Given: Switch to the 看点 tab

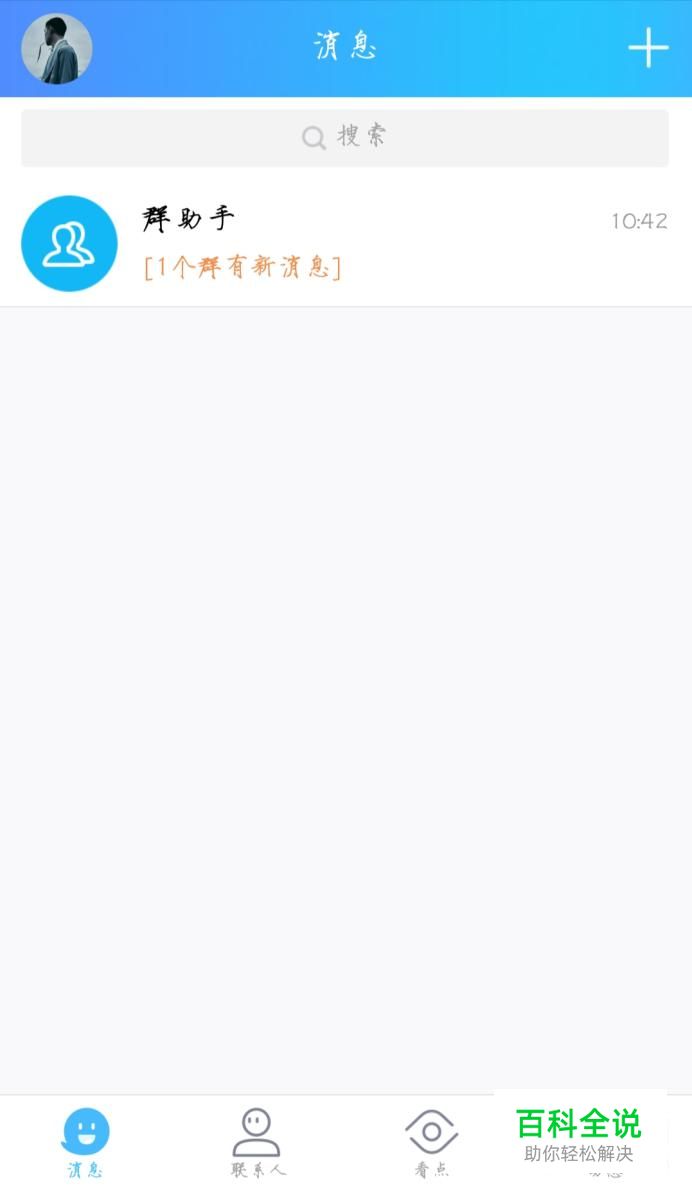Looking at the screenshot, I should (431, 1143).
